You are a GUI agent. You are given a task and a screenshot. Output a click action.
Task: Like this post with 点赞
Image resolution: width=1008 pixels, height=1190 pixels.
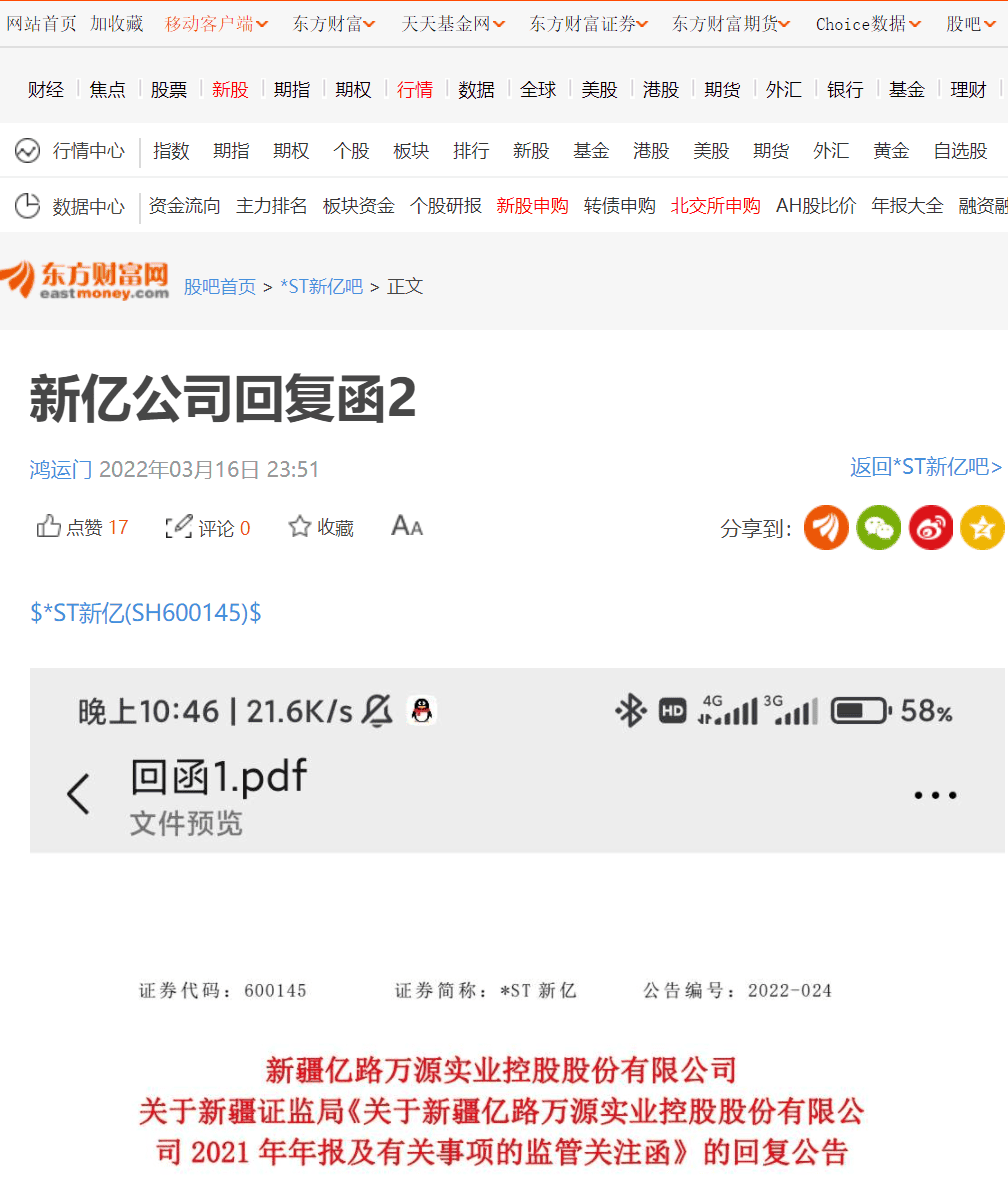click(82, 527)
